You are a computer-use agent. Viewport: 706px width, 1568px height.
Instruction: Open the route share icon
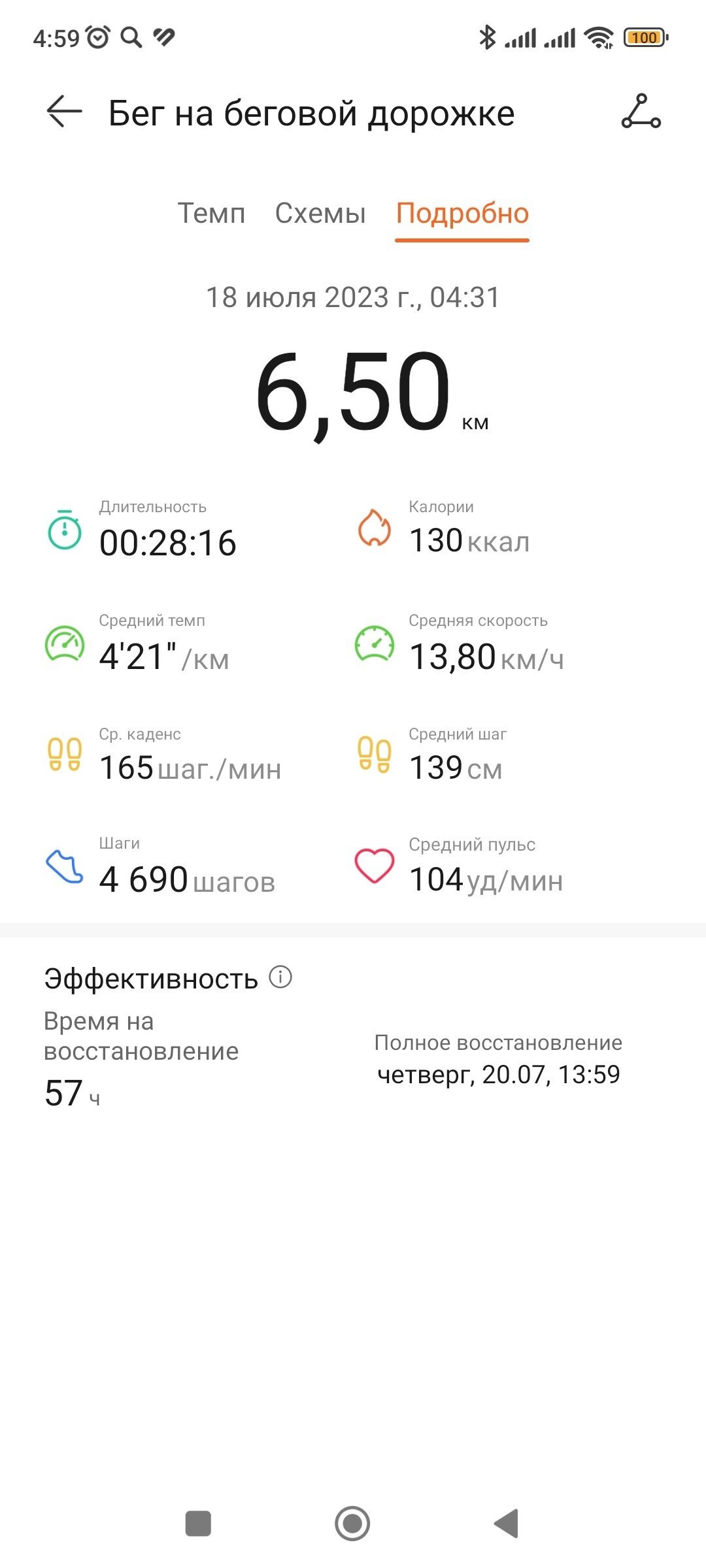(x=641, y=111)
